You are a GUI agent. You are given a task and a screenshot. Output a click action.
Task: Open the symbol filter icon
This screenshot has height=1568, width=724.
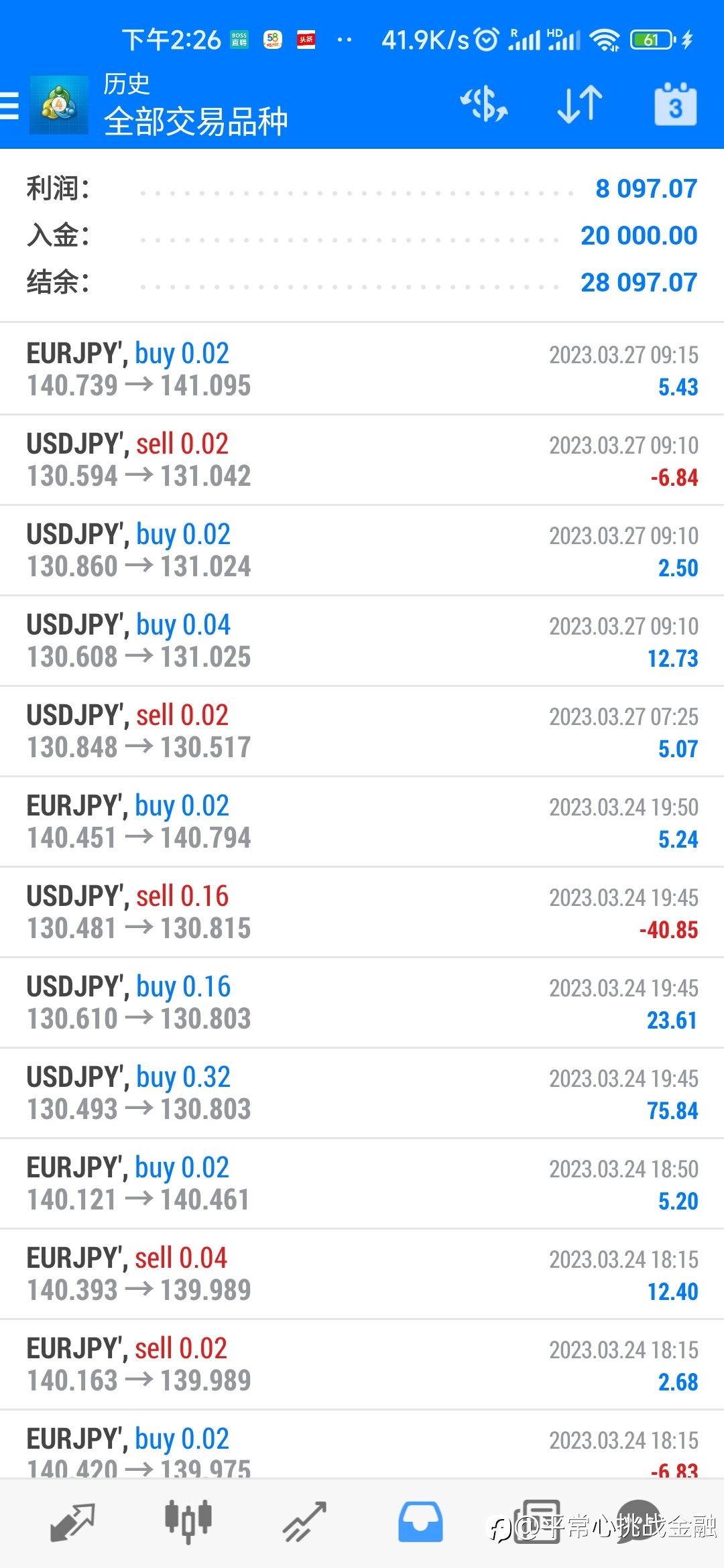(483, 105)
